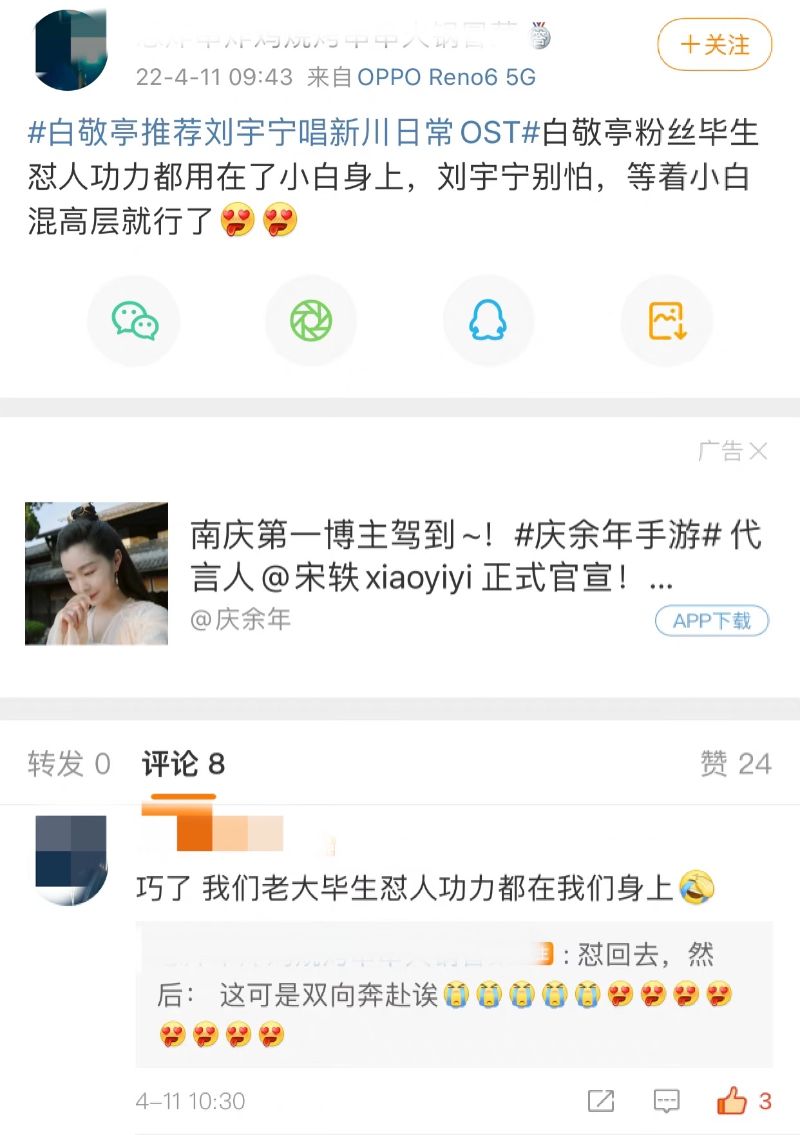Switch to the 转发 tab
The image size is (800, 1135).
69,765
